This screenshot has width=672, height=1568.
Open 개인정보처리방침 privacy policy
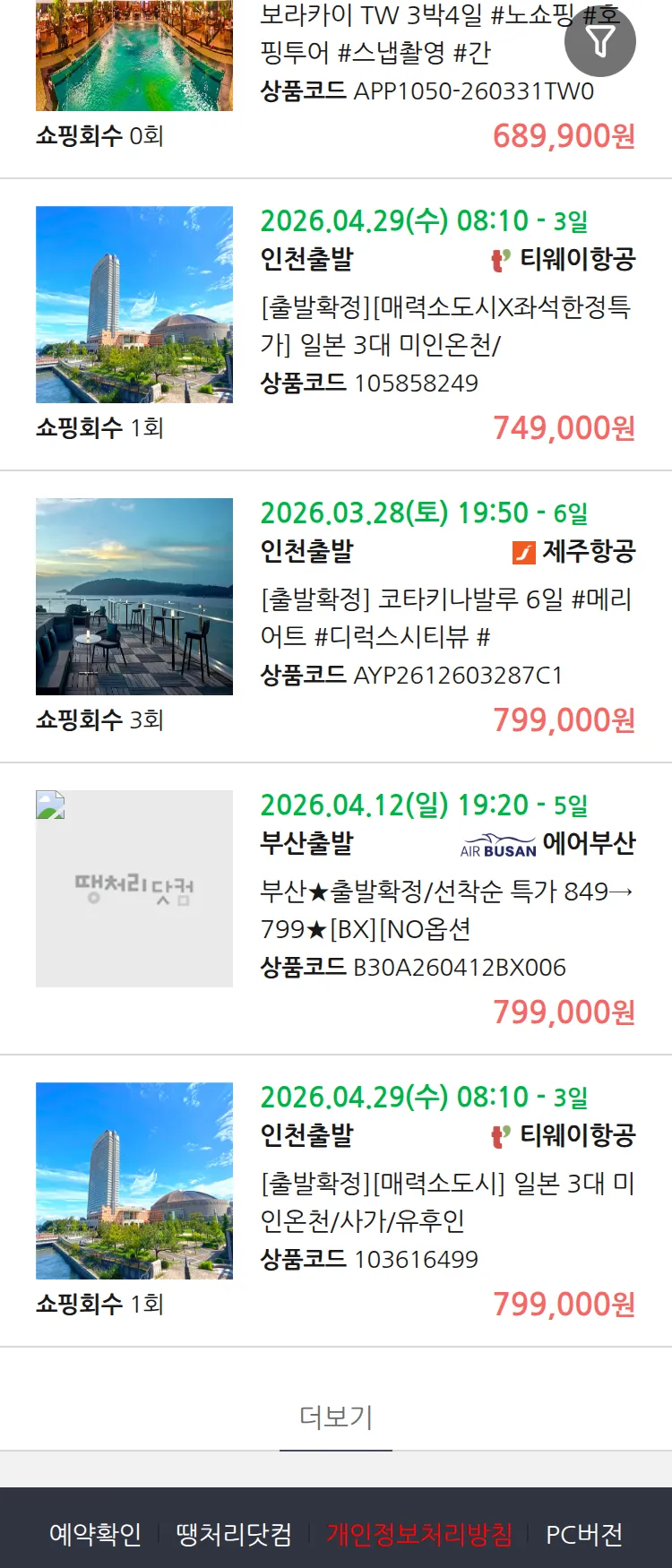(x=418, y=1534)
